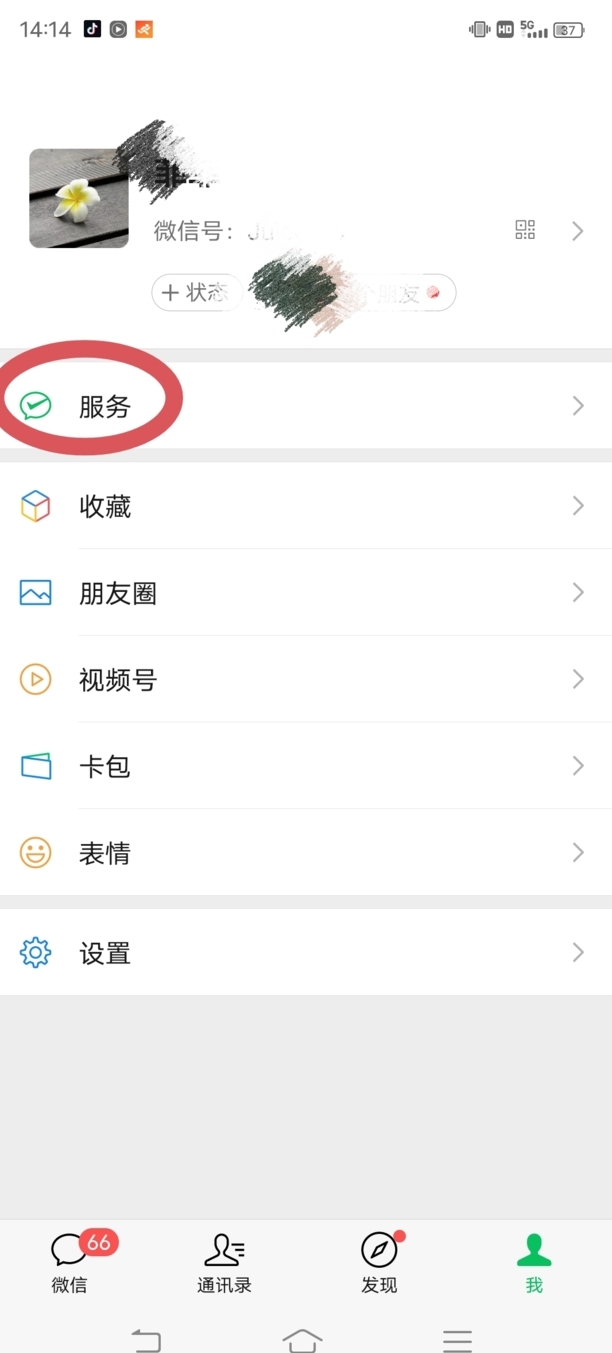Switch to the 微信 chats tab
Viewport: 612px width, 1353px height.
(70, 1262)
